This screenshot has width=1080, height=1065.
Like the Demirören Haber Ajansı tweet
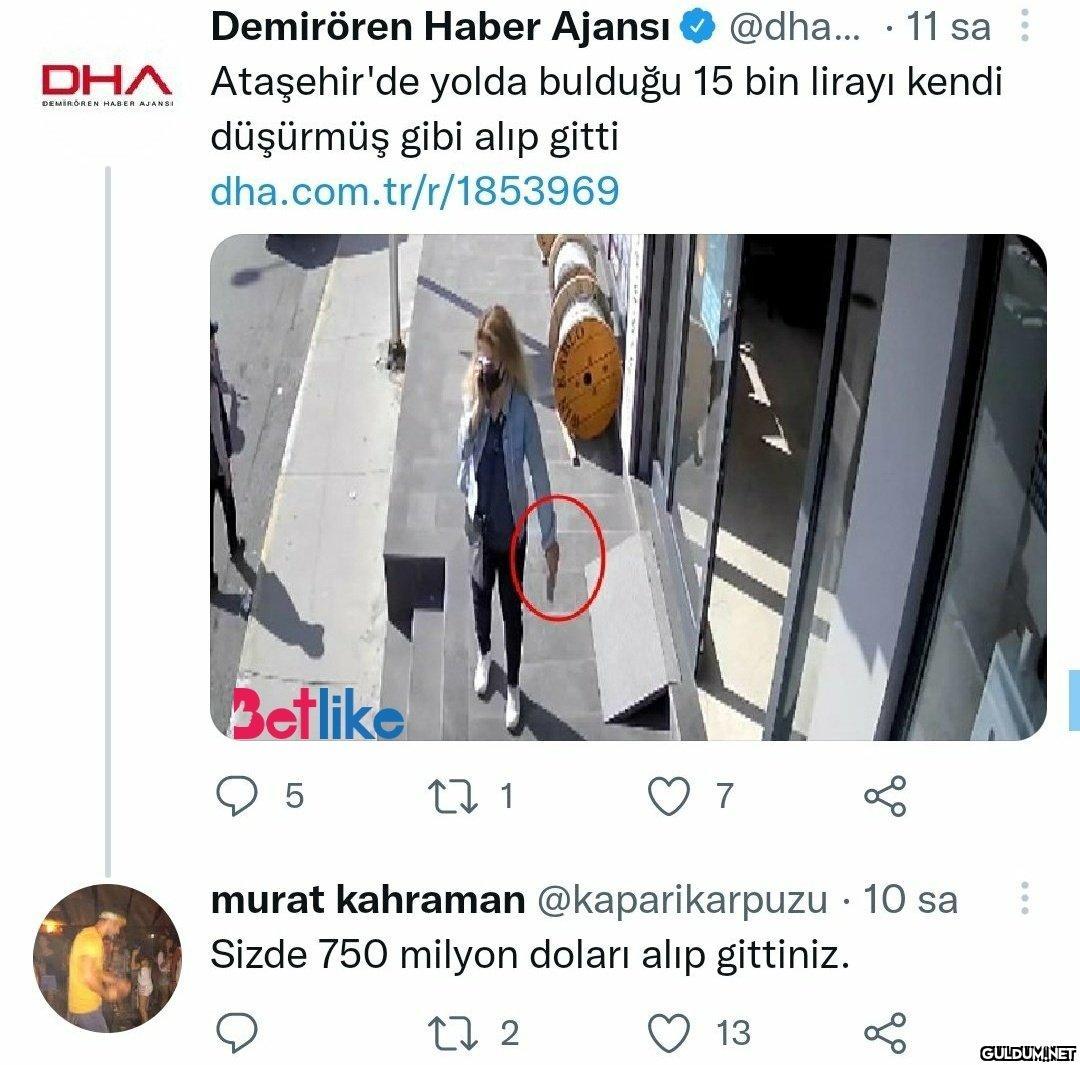[x=669, y=796]
